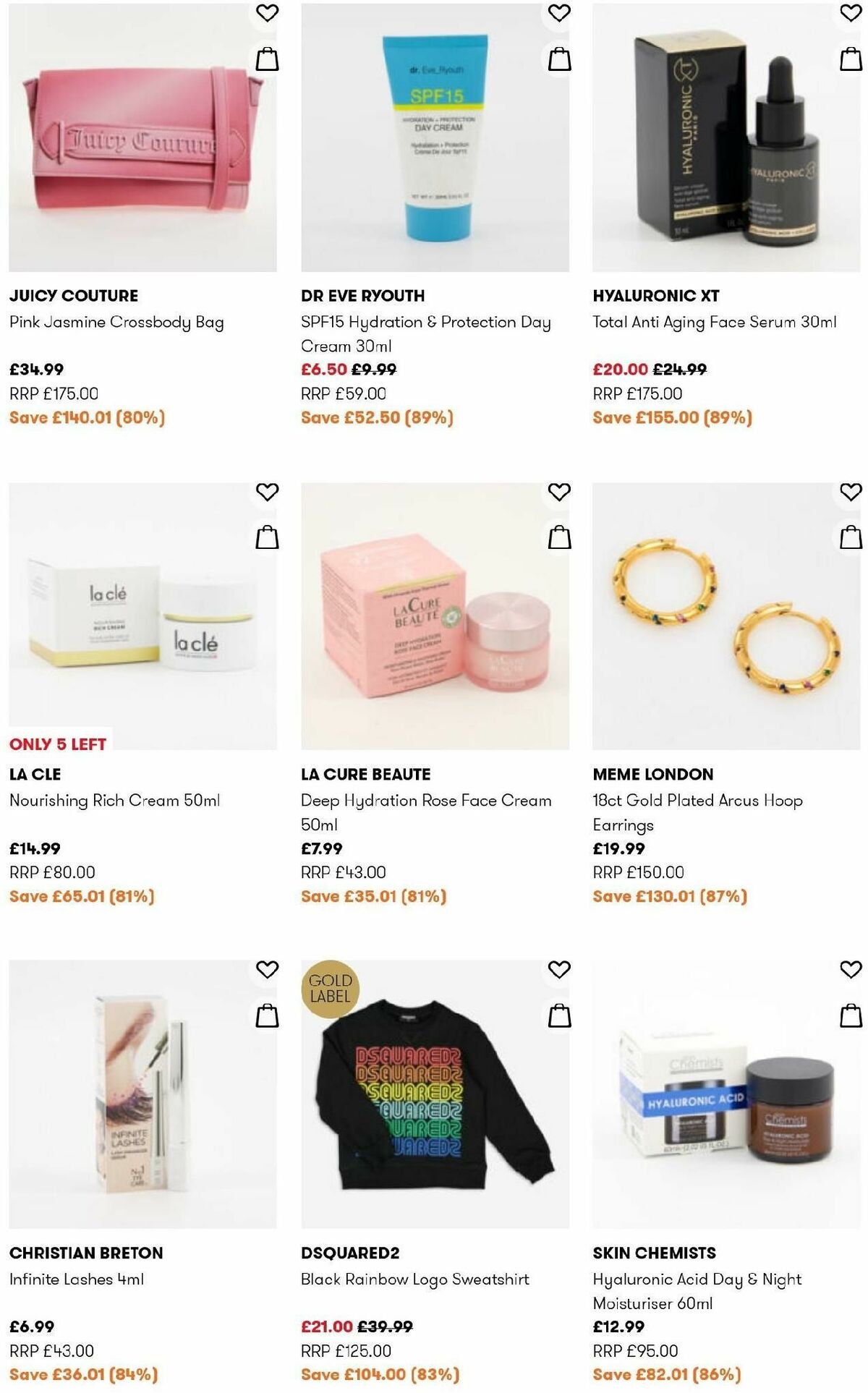Open the DSQUARED2 brand page
The width and height of the screenshot is (868, 1393).
pyautogui.click(x=351, y=1252)
